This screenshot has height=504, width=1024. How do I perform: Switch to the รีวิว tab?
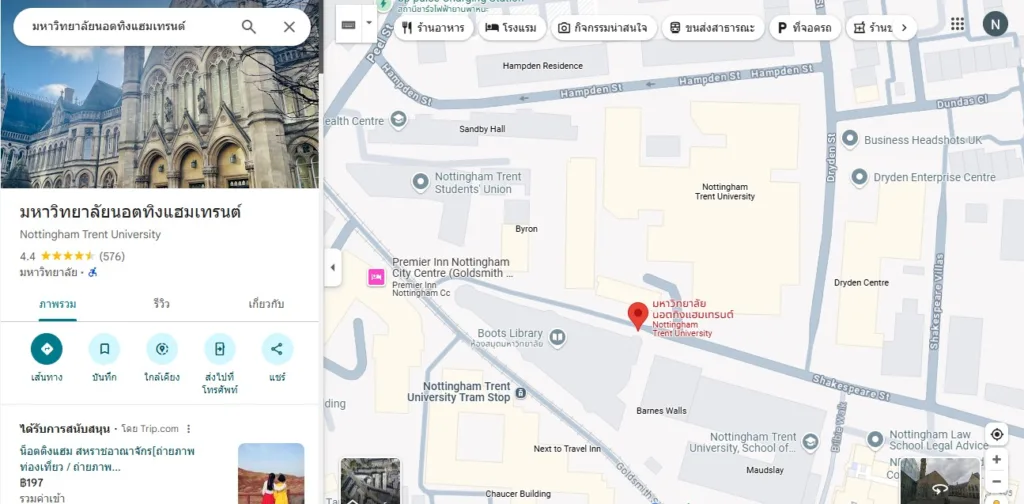pyautogui.click(x=161, y=303)
